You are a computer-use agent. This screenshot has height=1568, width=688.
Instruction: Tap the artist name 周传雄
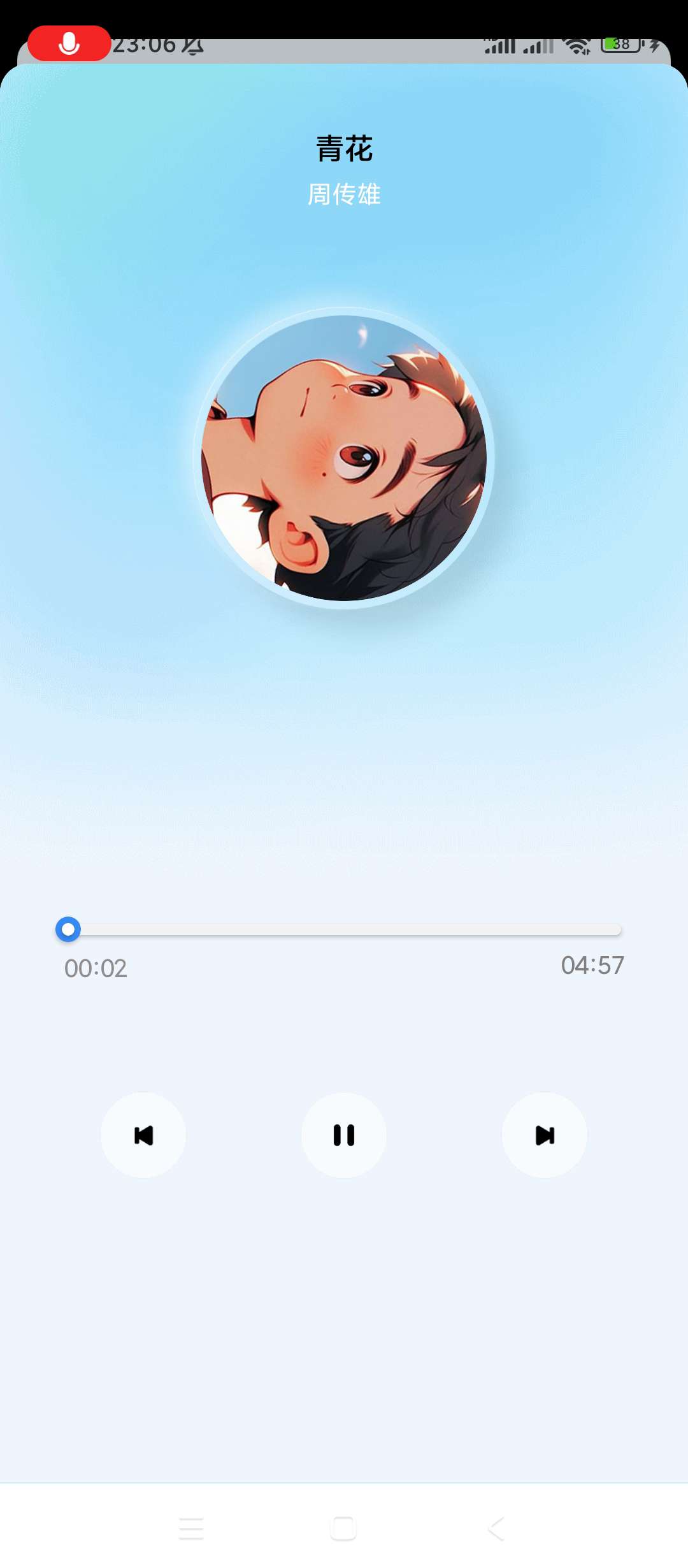(343, 195)
